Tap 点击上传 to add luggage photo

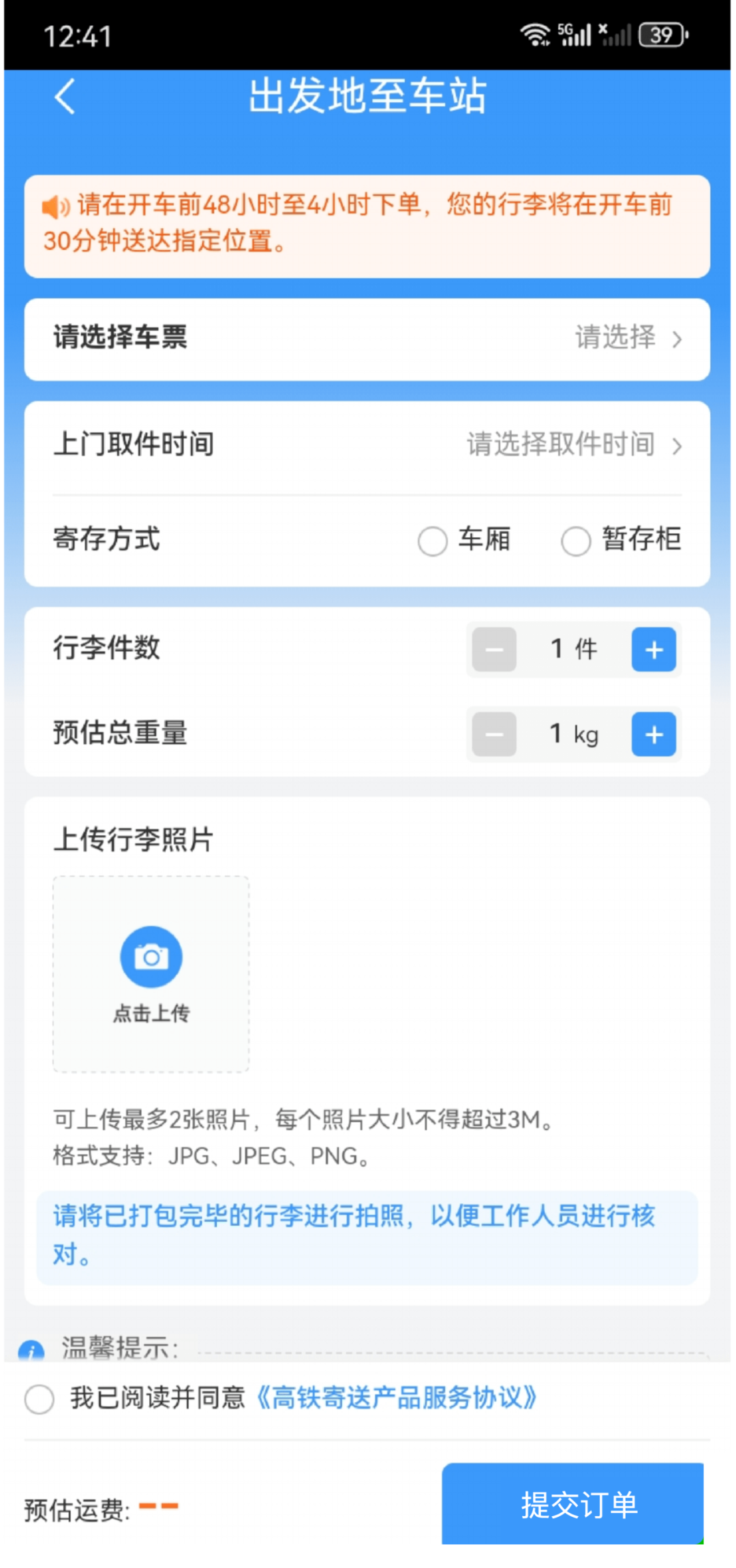click(151, 974)
